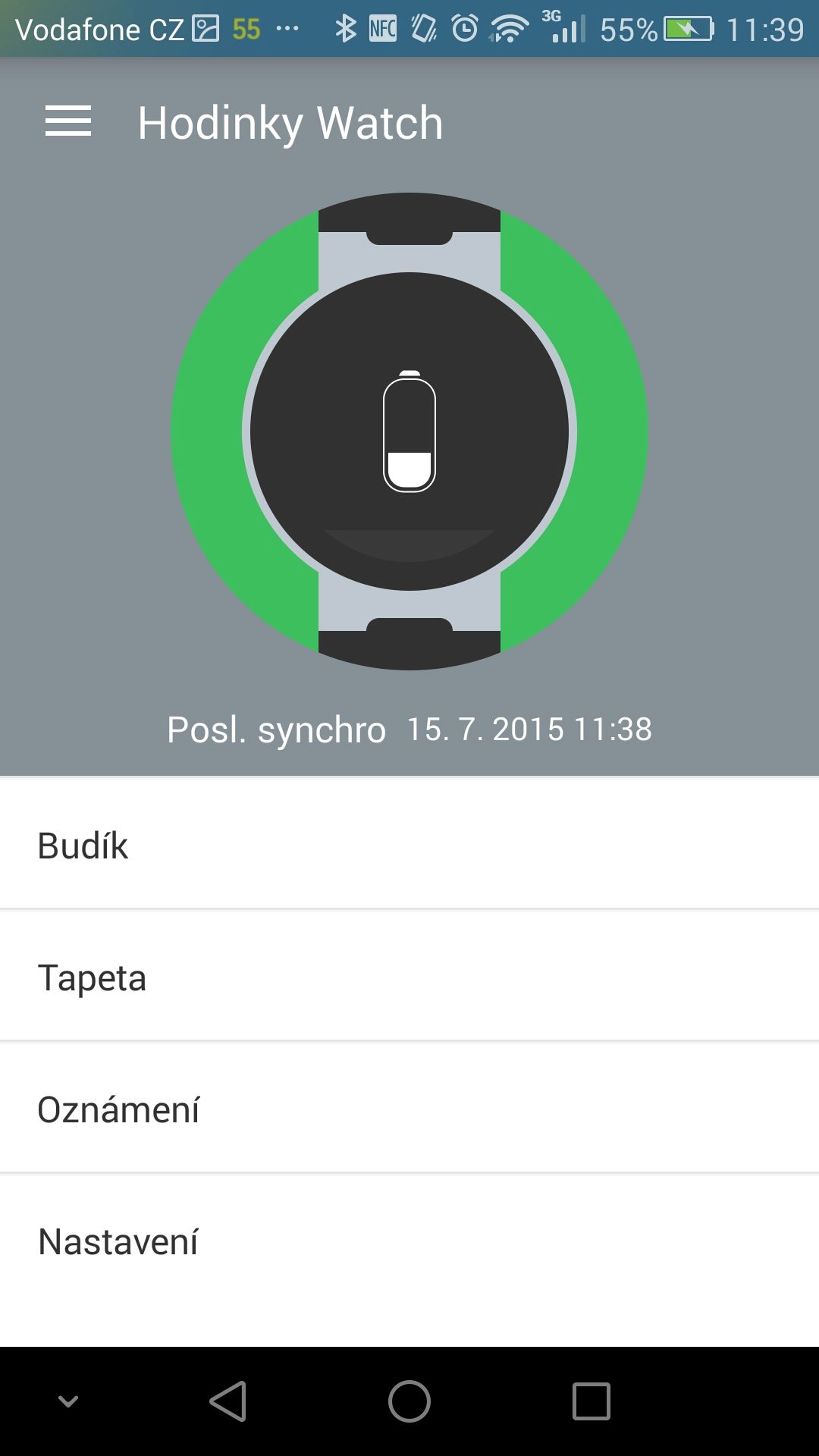Open Nastavení settings
This screenshot has height=1456, width=819.
[x=409, y=1241]
